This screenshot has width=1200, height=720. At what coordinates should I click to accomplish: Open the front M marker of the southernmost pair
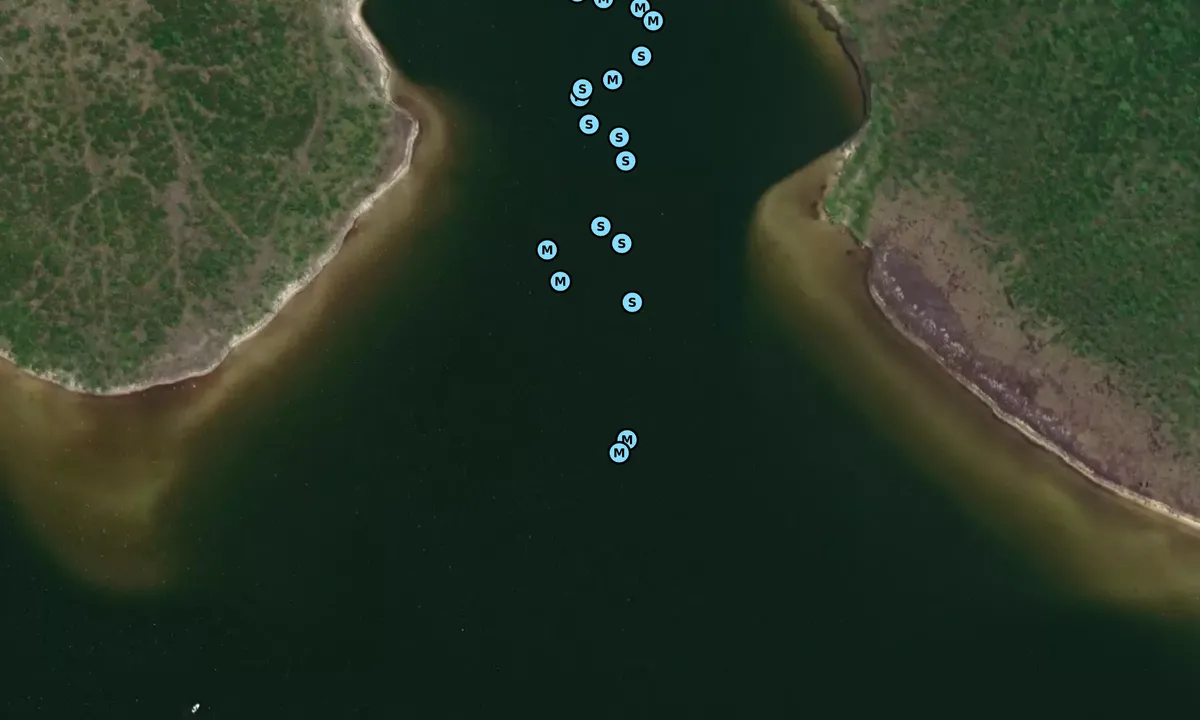(x=619, y=453)
